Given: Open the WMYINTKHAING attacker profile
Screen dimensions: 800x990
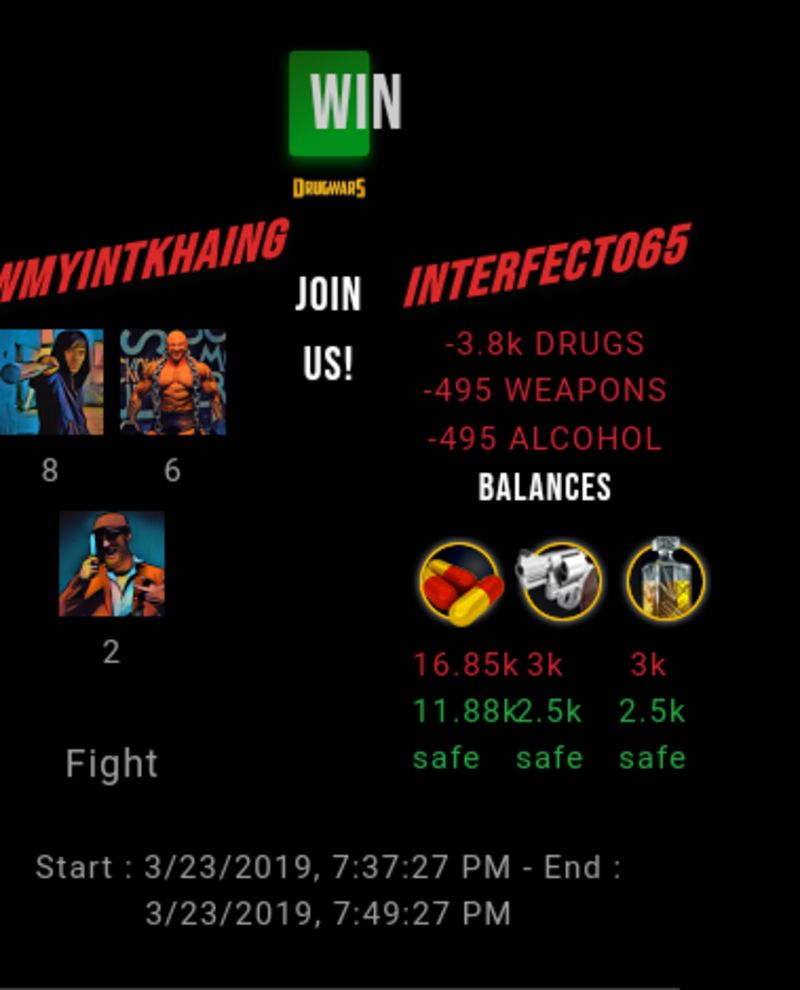Looking at the screenshot, I should 144,260.
